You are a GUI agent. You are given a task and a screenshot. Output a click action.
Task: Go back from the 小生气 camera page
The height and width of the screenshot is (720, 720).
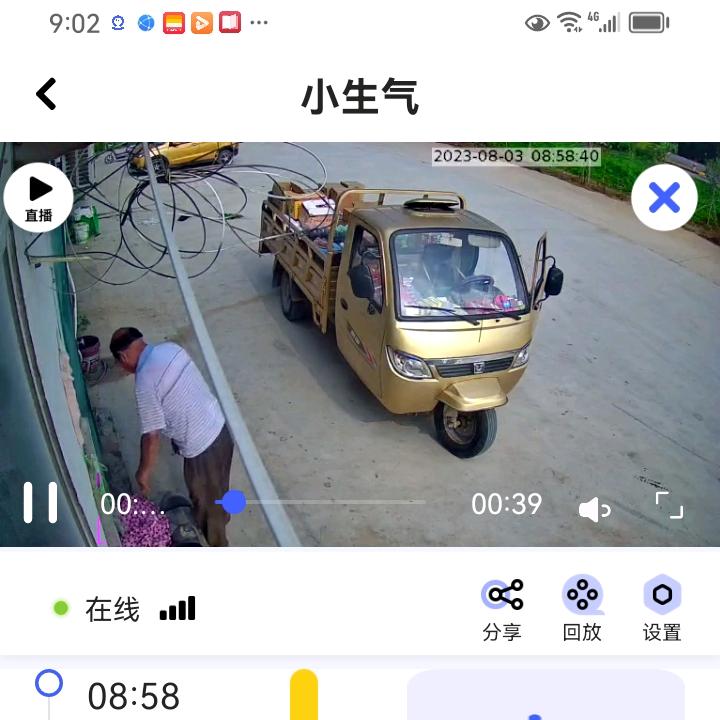coord(46,94)
